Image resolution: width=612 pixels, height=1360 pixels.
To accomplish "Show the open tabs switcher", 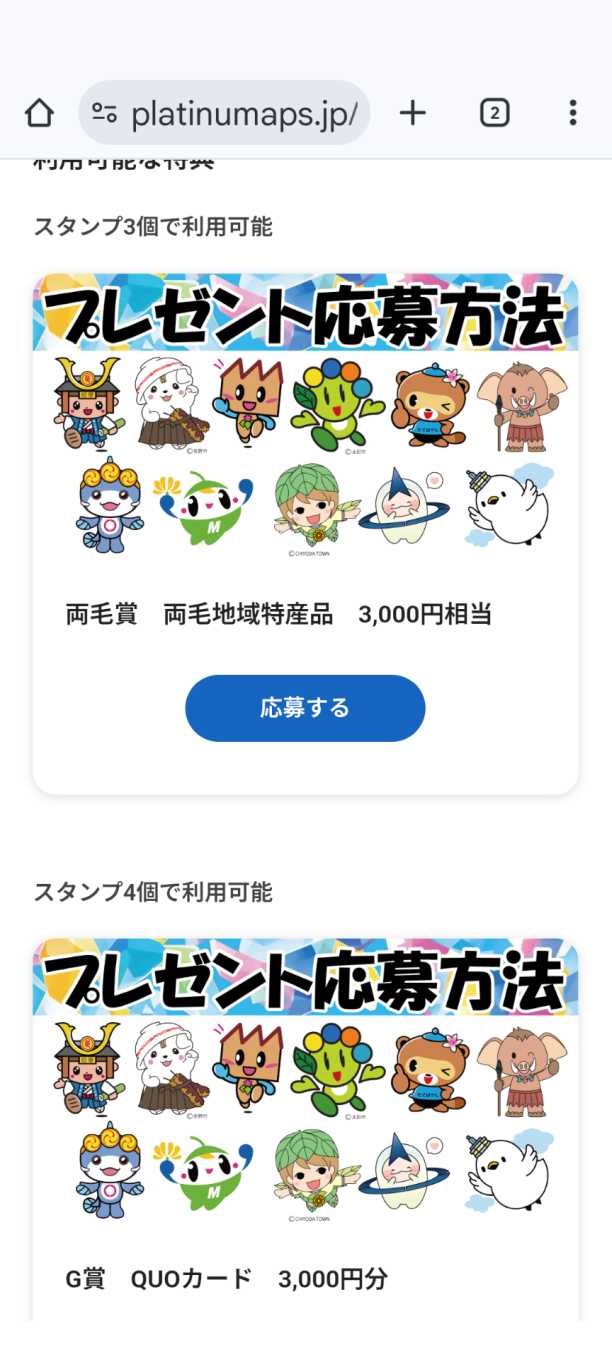I will pyautogui.click(x=494, y=113).
